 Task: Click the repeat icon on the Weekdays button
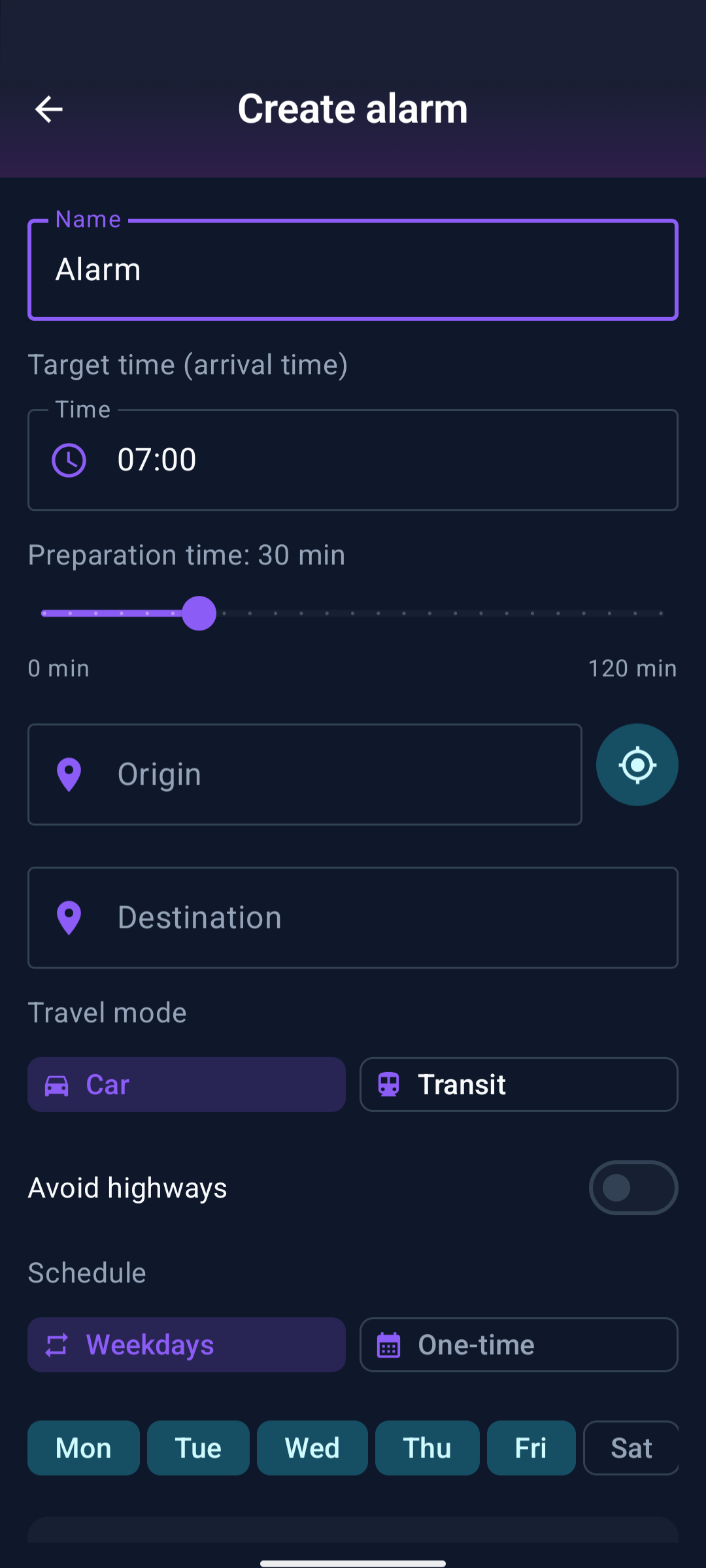58,1345
